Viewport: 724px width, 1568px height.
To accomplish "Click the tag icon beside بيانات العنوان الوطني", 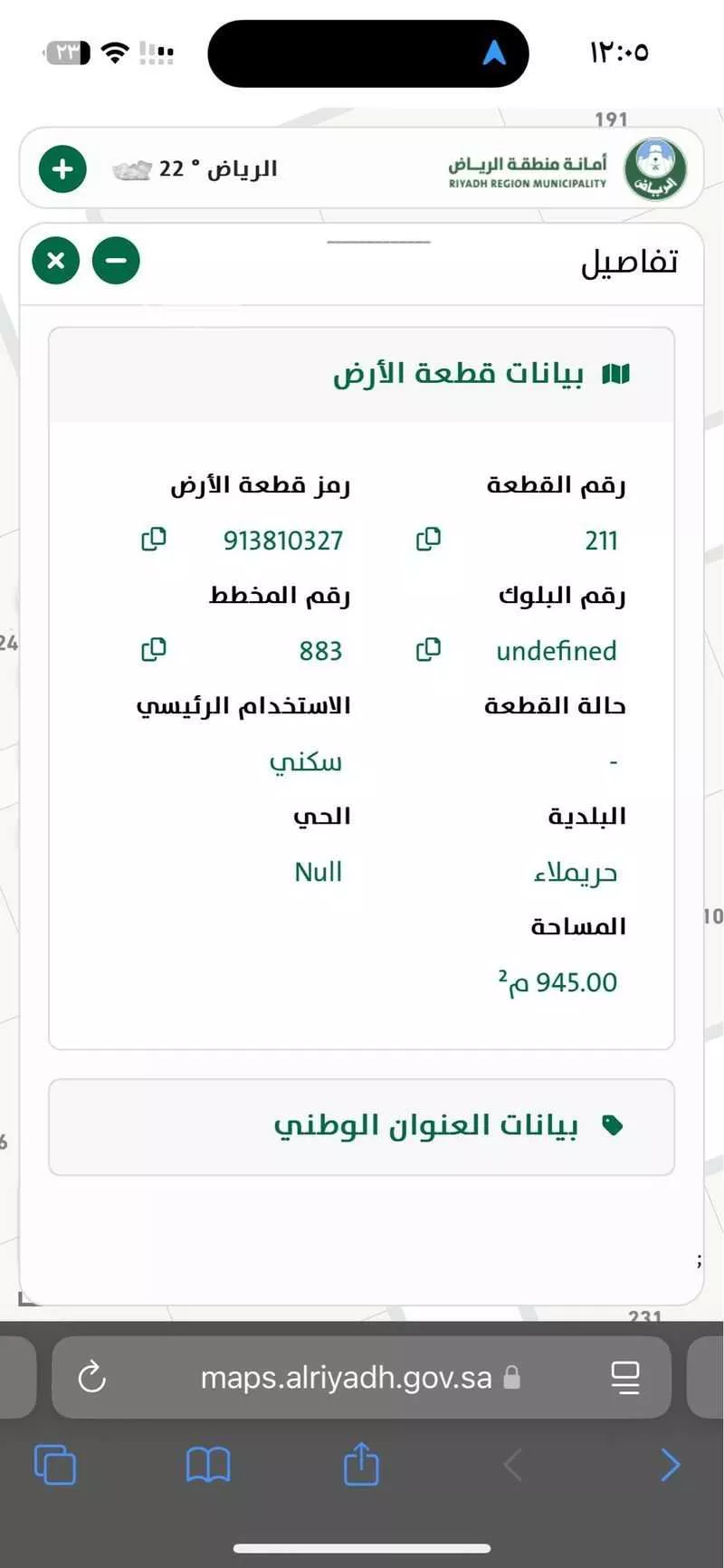I will [614, 1125].
